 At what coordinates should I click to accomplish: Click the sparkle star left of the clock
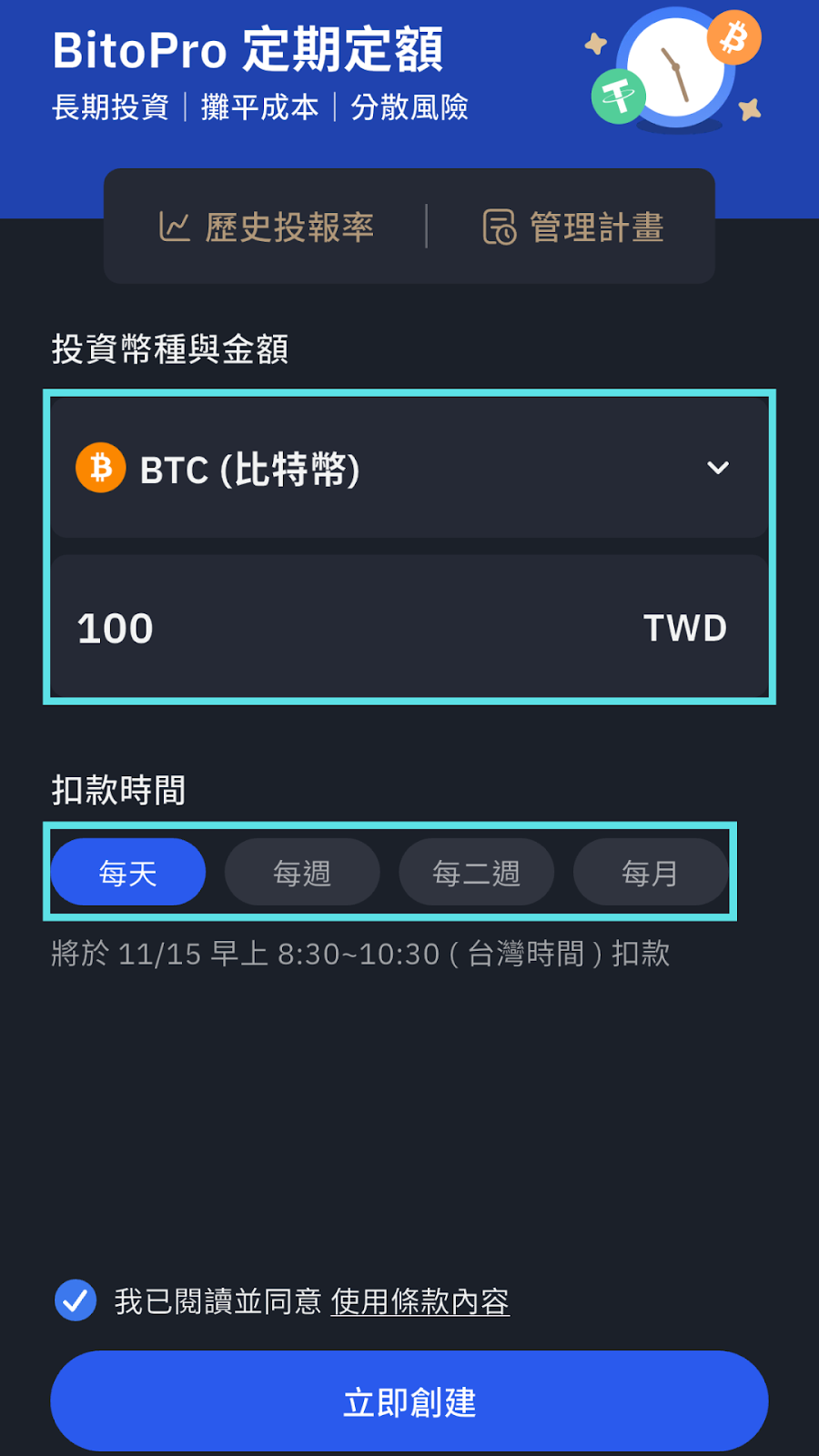(x=596, y=42)
